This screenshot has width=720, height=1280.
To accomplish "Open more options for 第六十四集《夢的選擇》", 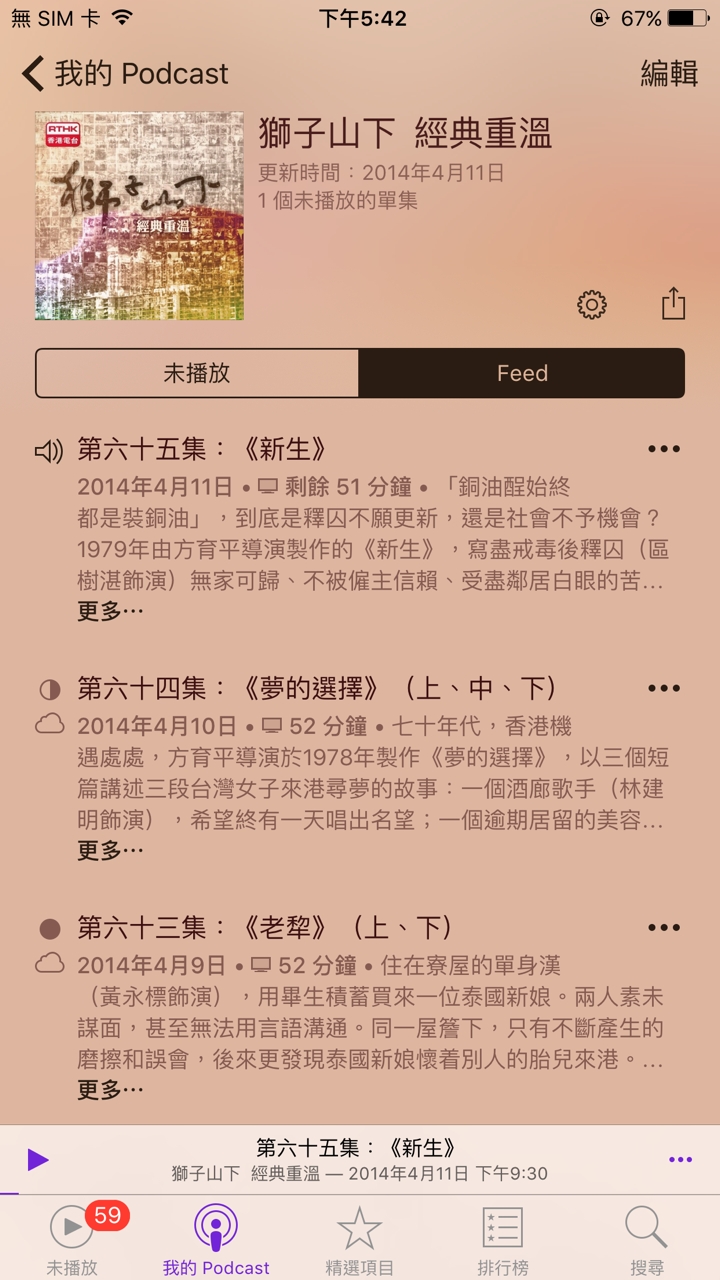I will pyautogui.click(x=664, y=689).
